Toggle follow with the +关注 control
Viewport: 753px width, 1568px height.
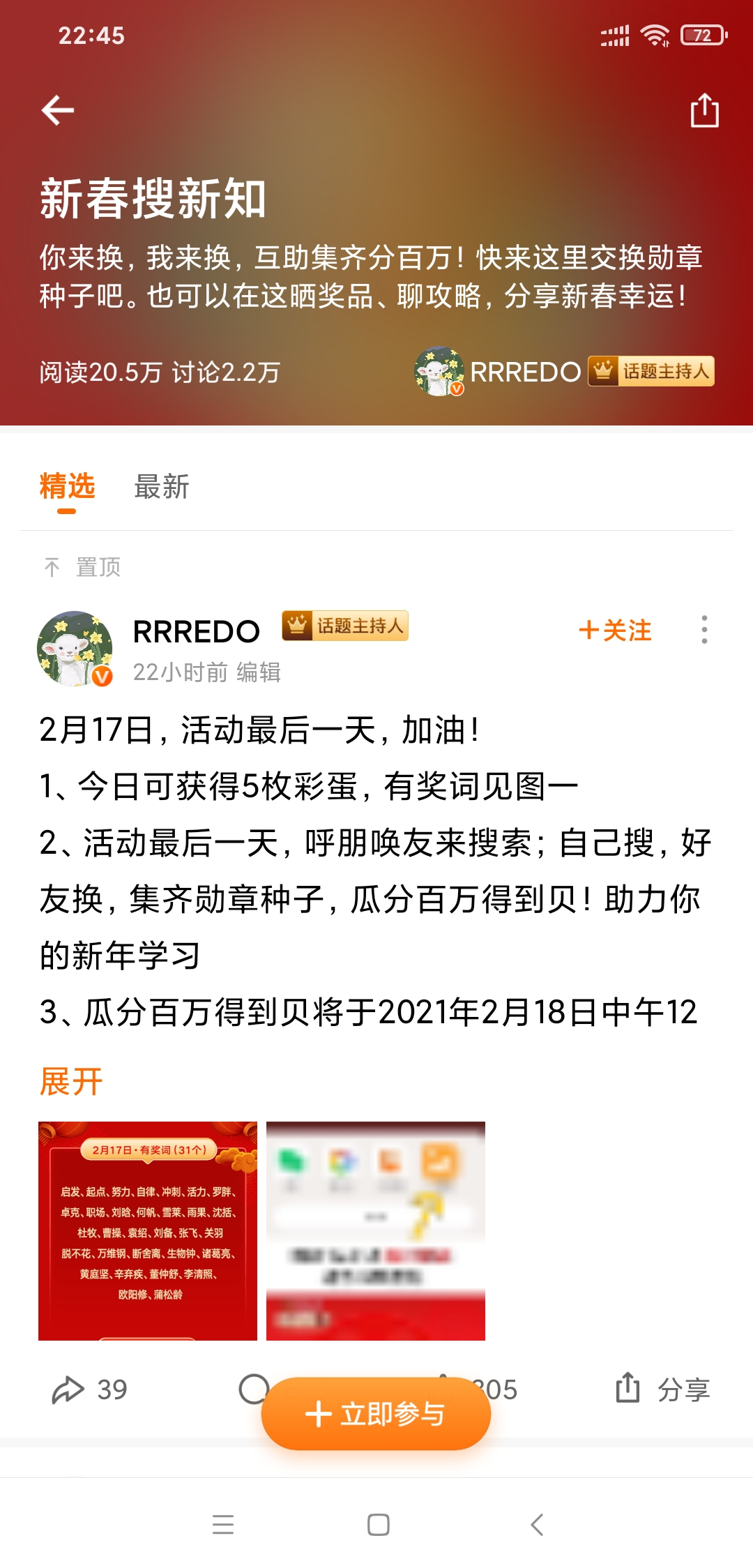616,630
